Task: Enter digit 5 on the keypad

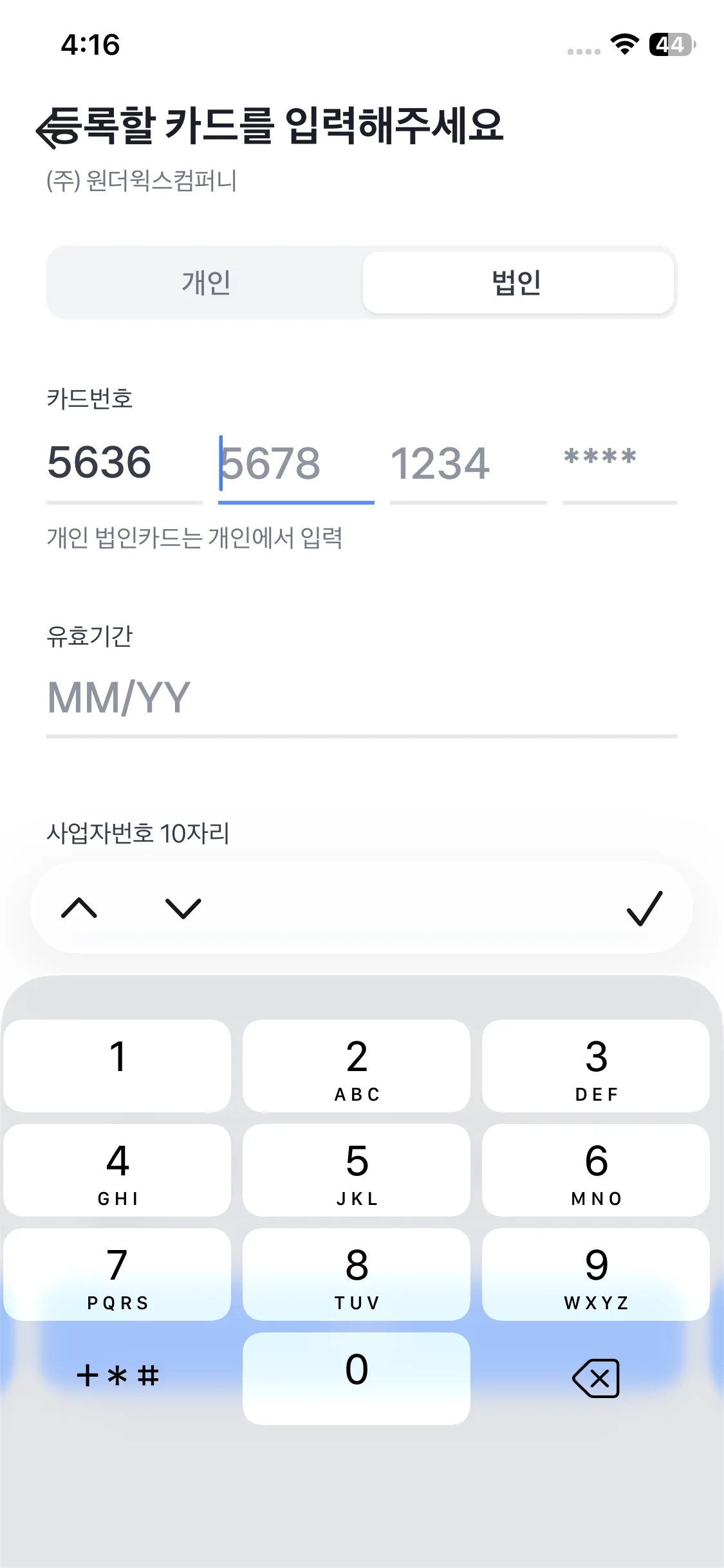Action: point(357,1170)
